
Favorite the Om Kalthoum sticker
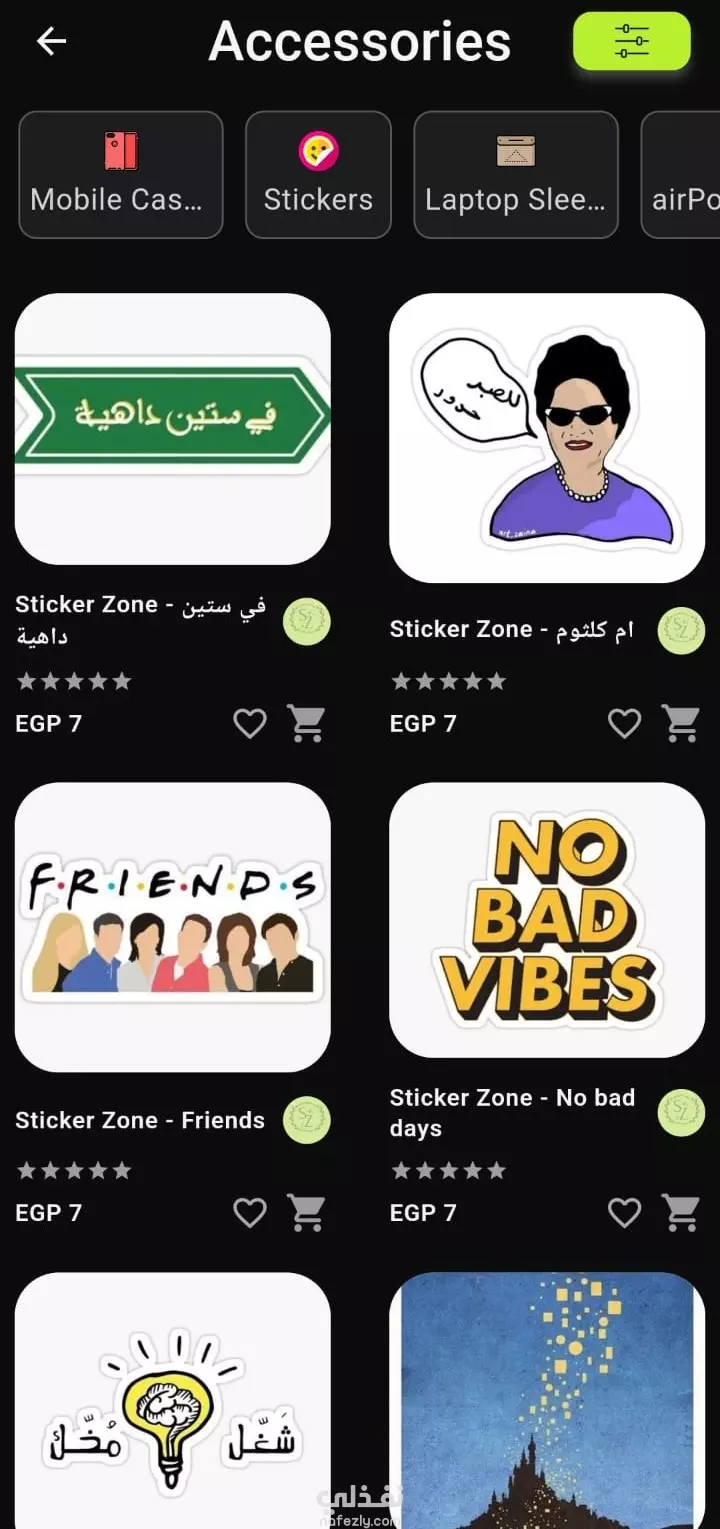[624, 723]
